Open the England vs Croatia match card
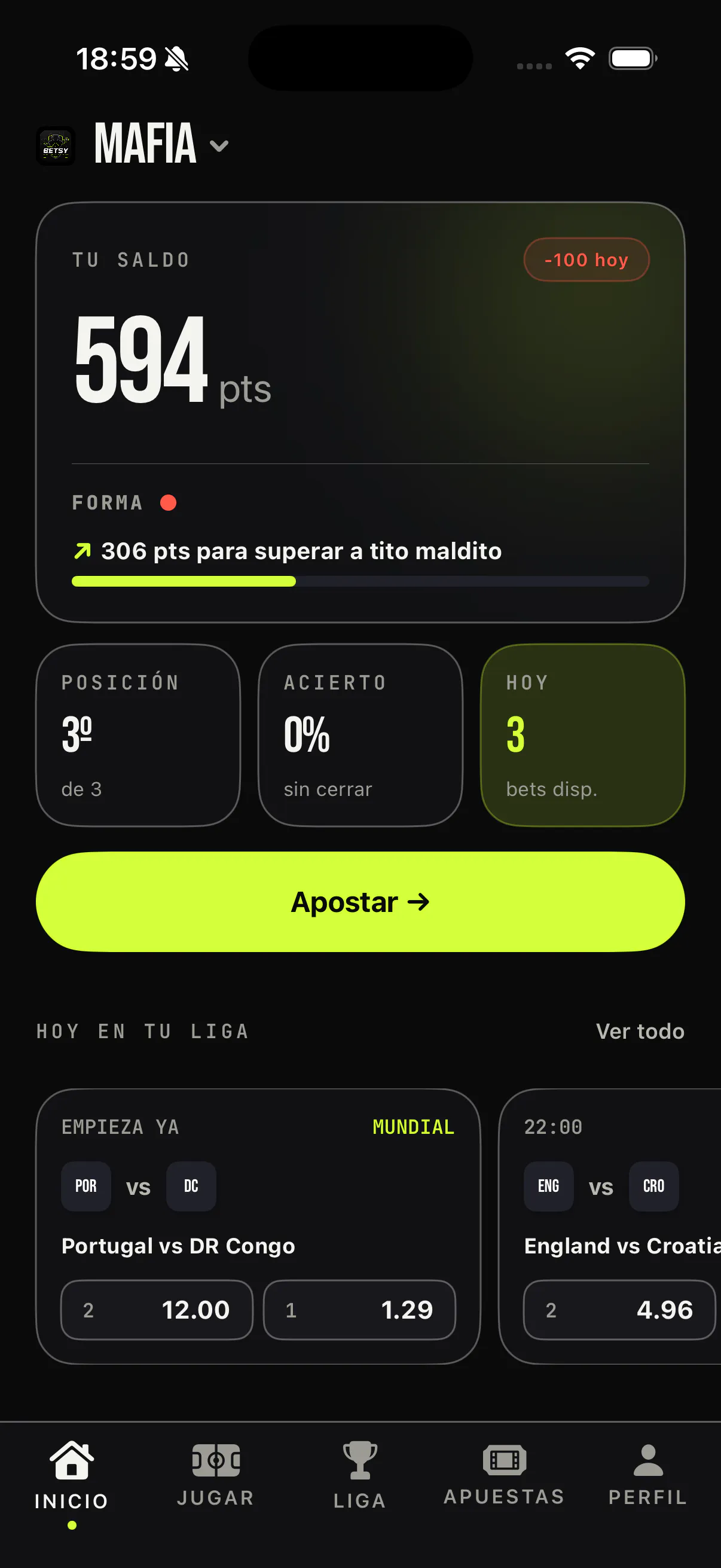This screenshot has height=1568, width=721. (610, 1227)
